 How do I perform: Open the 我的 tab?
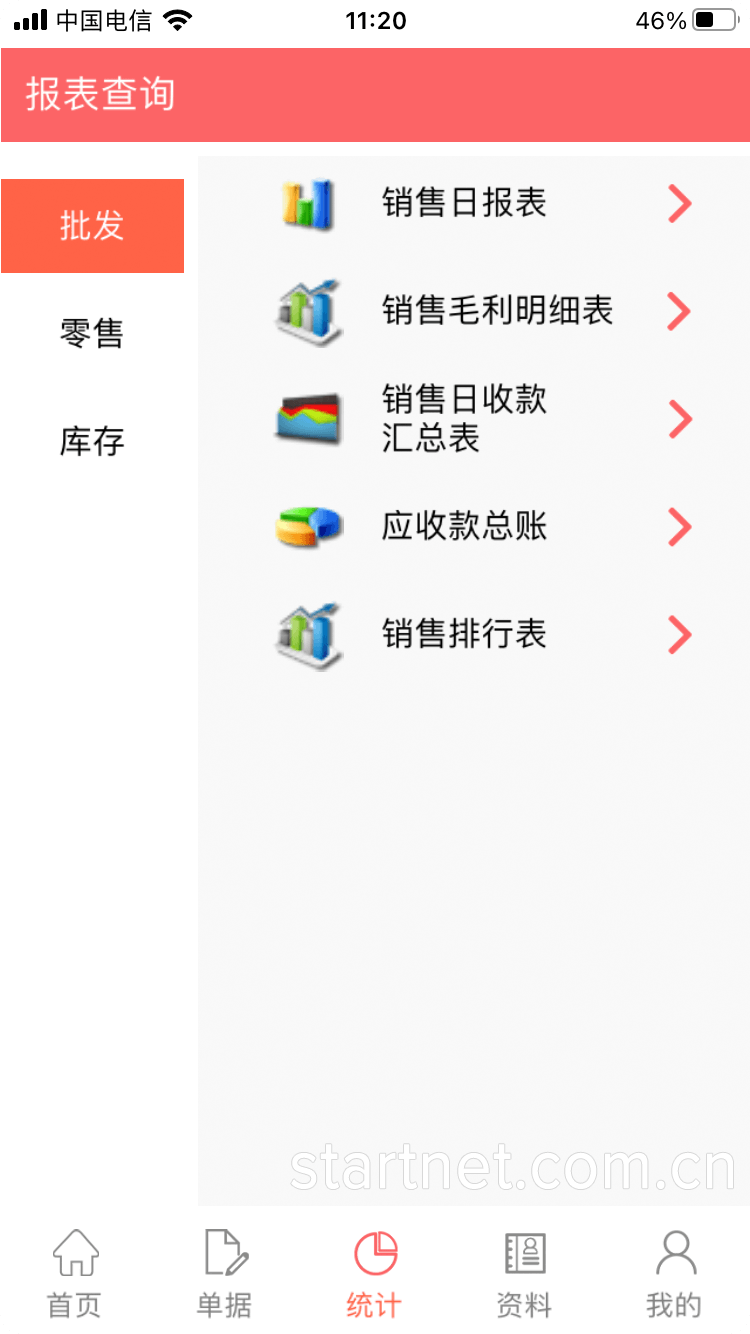pyautogui.click(x=675, y=1273)
